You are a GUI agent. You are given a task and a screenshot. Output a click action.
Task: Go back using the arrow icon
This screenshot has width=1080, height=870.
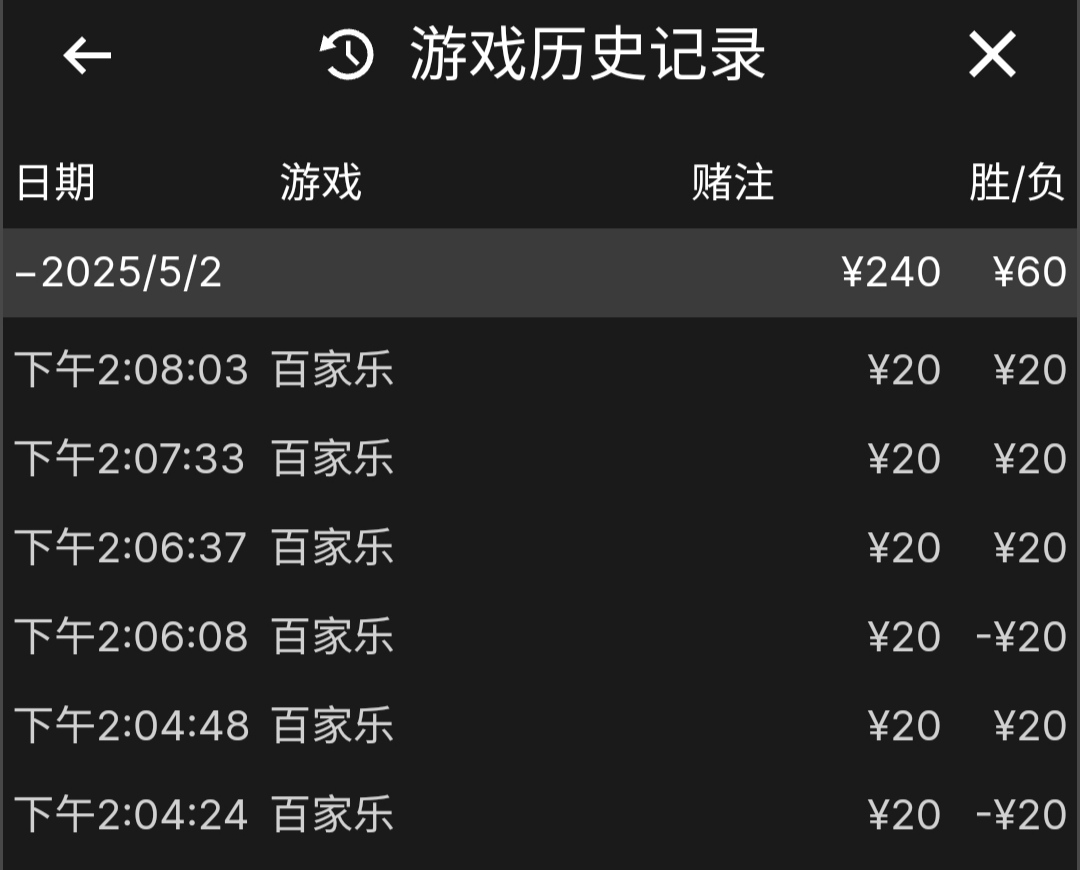click(x=87, y=55)
